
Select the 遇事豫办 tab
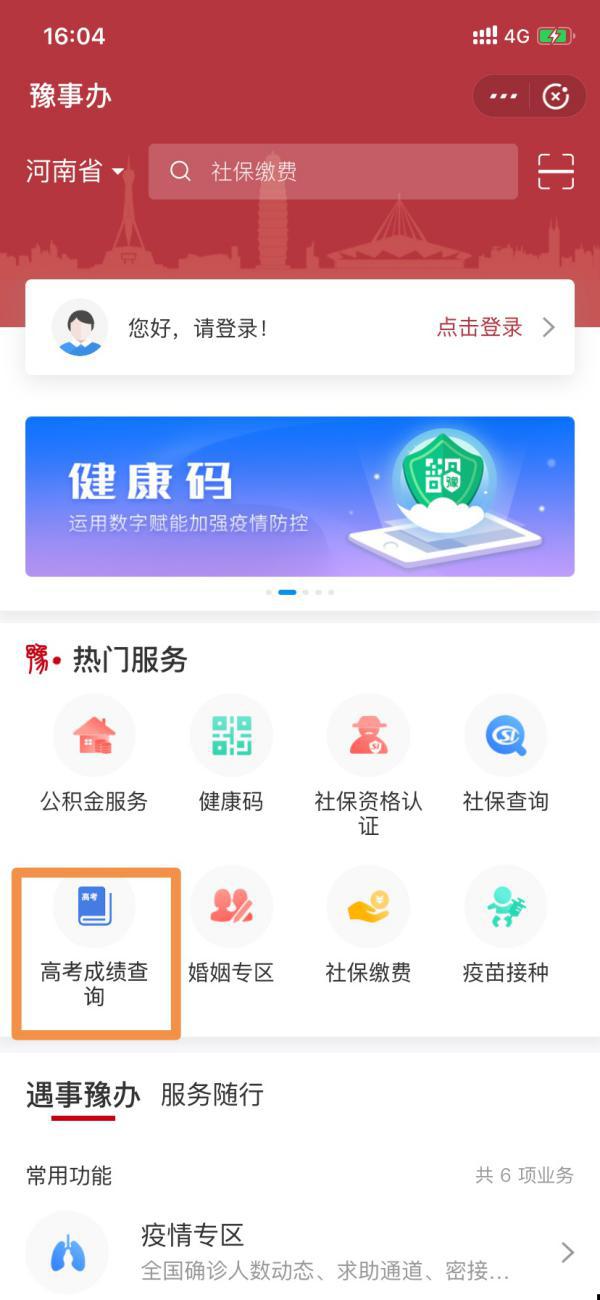click(x=83, y=1095)
